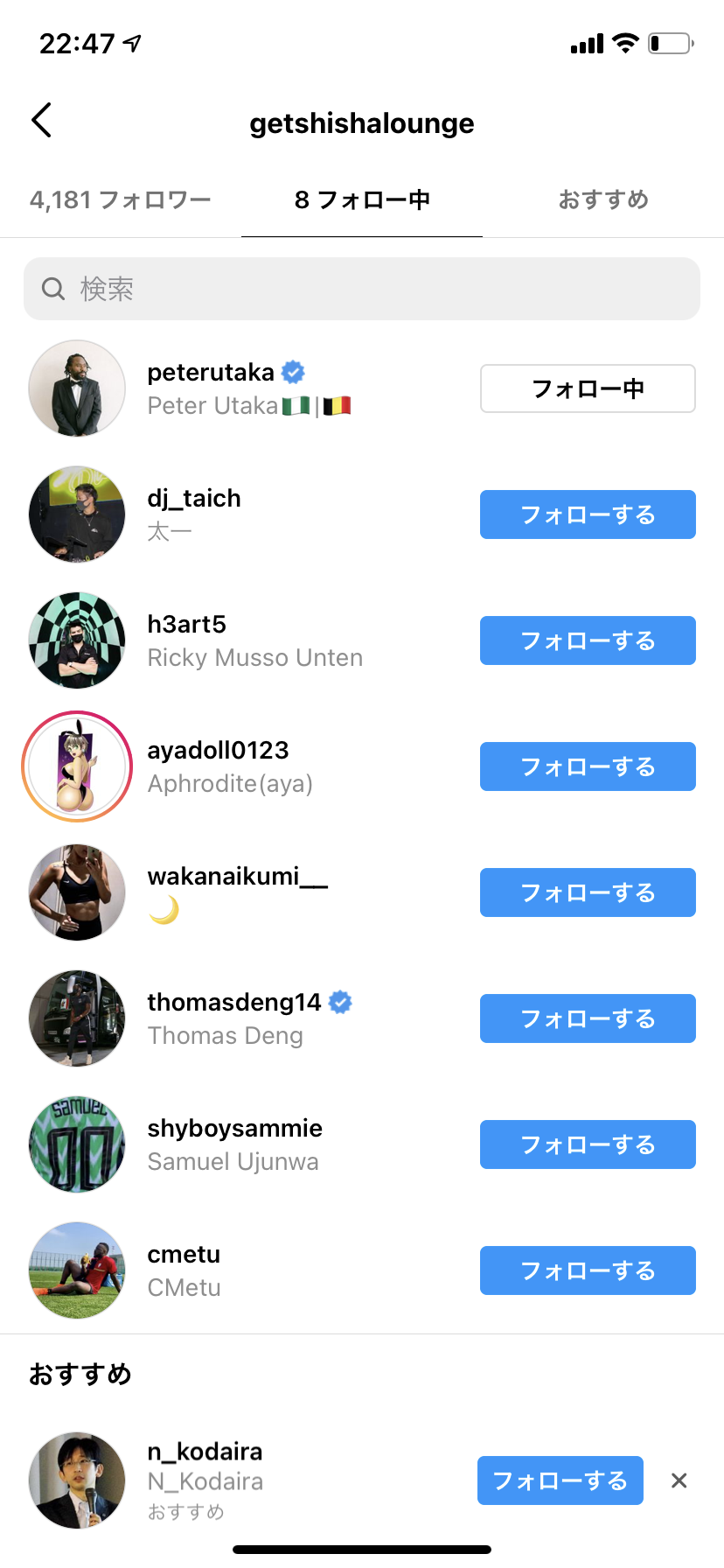The width and height of the screenshot is (724, 1568).
Task: Follow h3art5
Action: point(588,640)
